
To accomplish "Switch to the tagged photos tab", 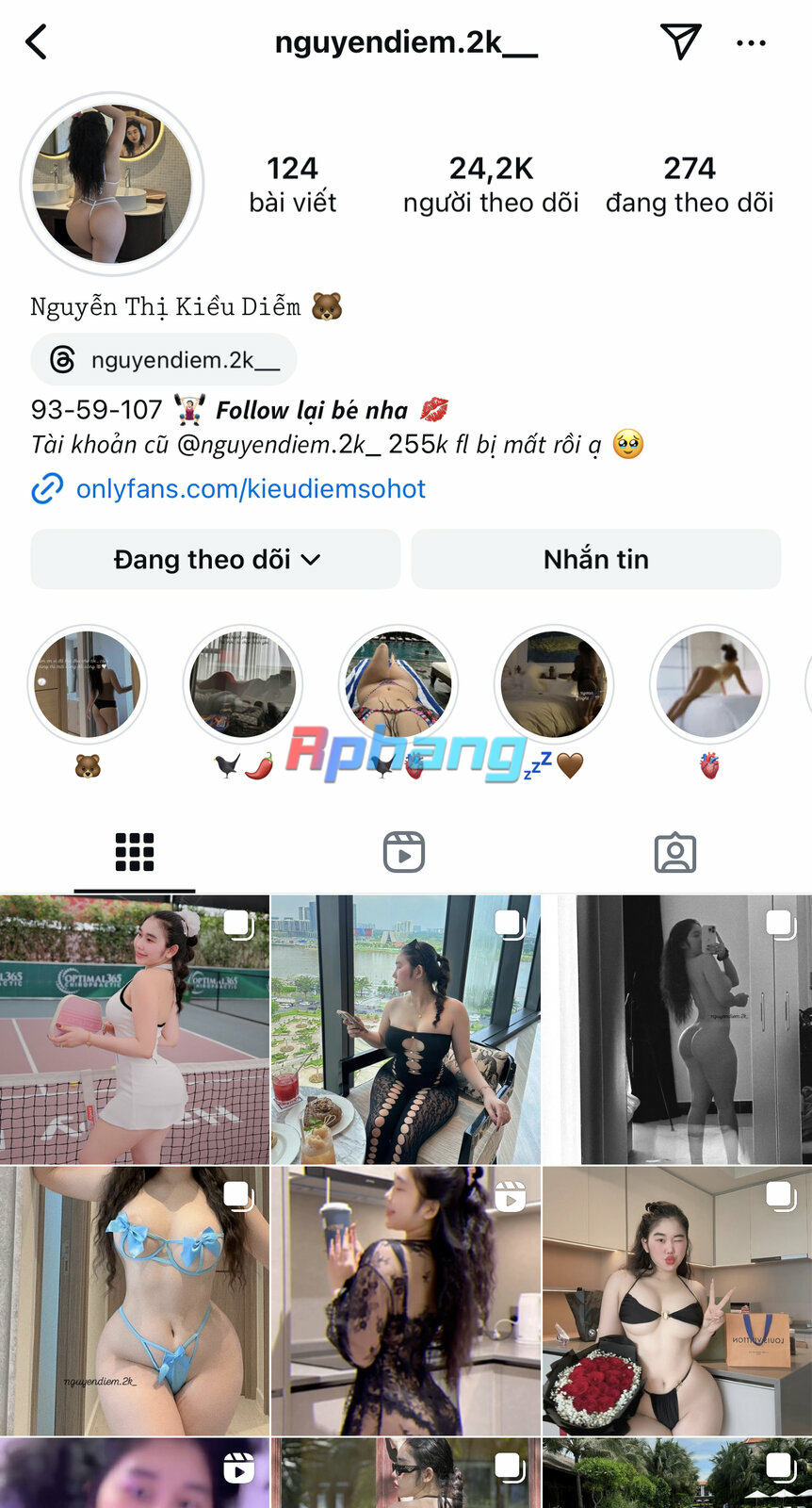I will pyautogui.click(x=674, y=852).
